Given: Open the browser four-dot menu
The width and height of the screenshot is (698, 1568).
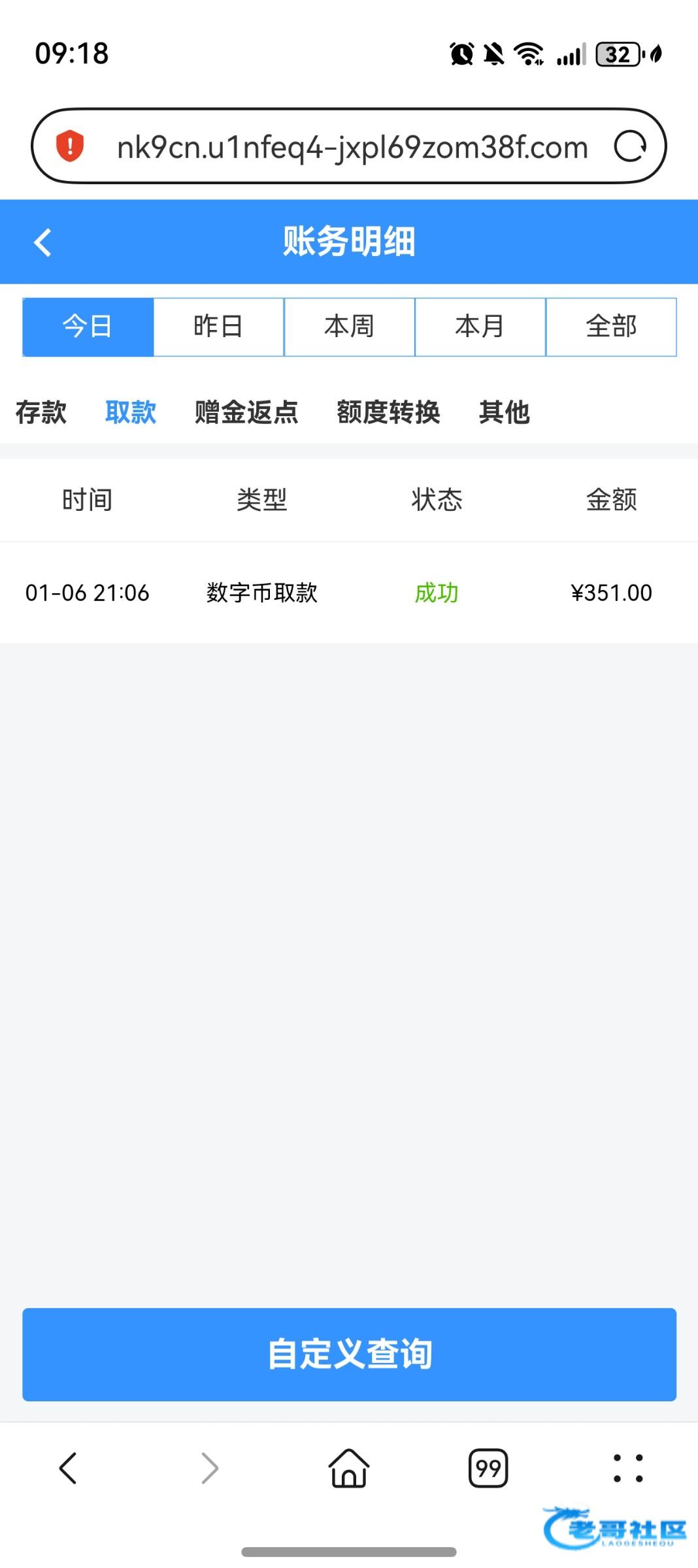Looking at the screenshot, I should click(x=628, y=1469).
